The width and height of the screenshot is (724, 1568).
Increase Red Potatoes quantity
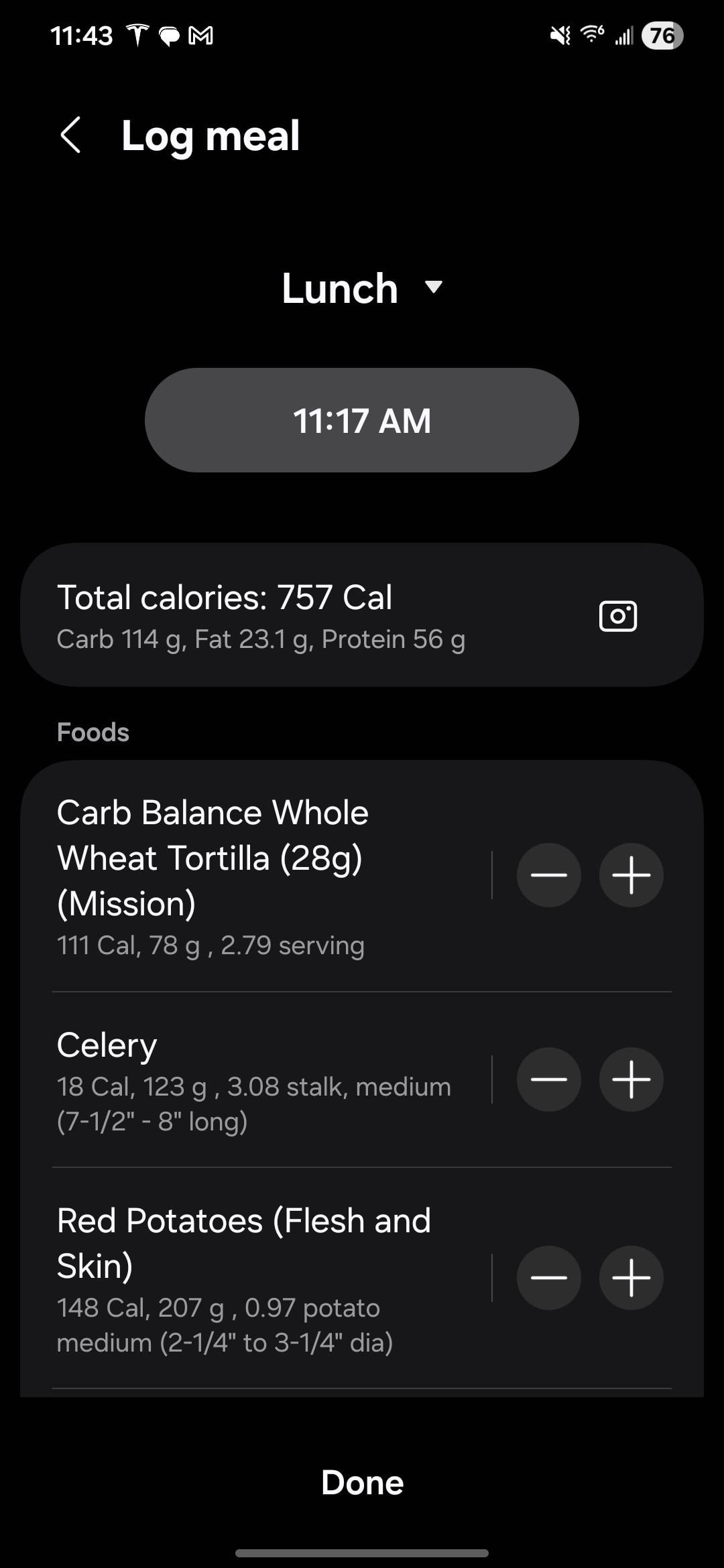click(631, 1278)
